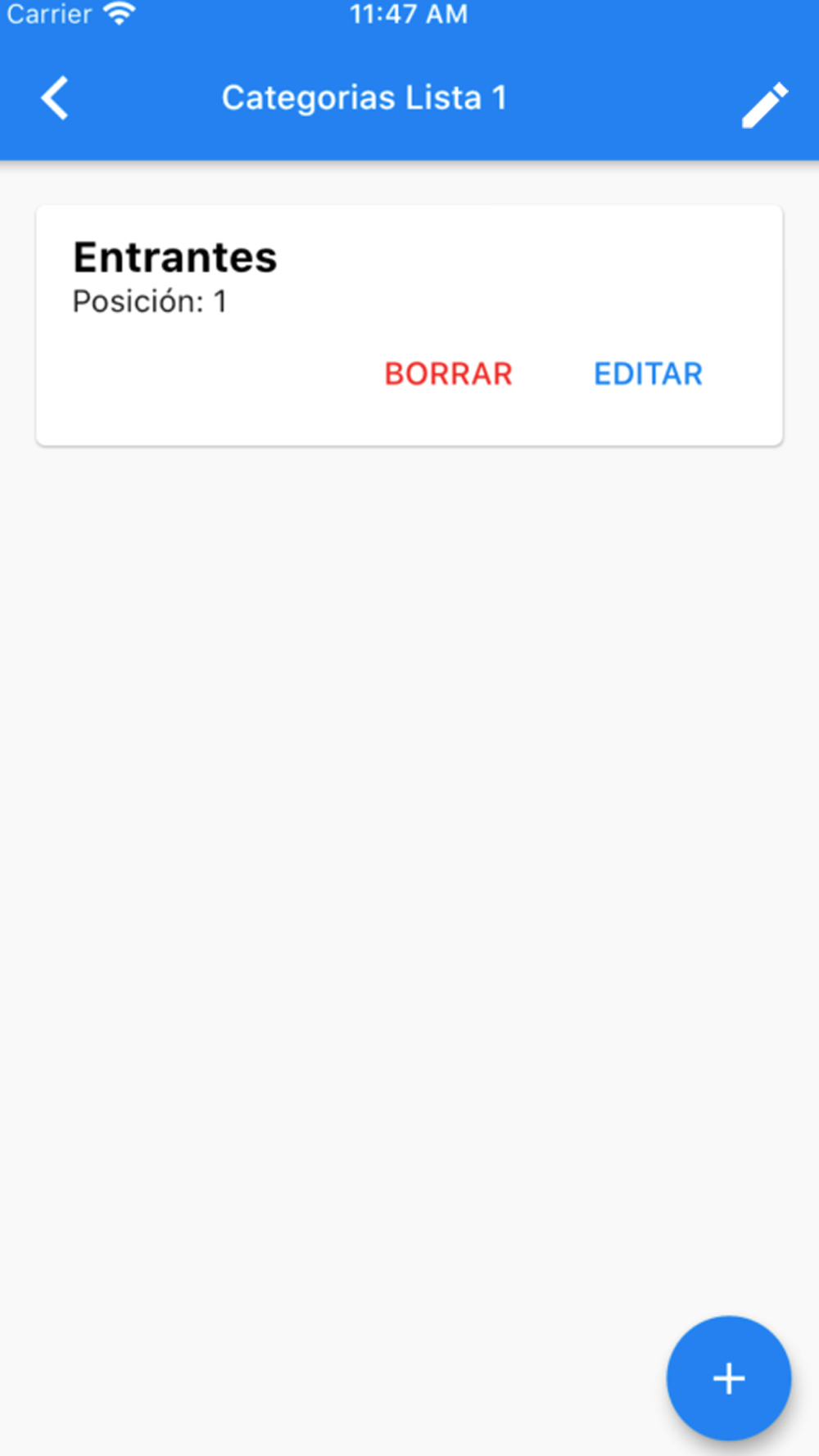Viewport: 819px width, 1456px height.
Task: Tap EDITAR on the Entrantes card
Action: pyautogui.click(x=648, y=374)
